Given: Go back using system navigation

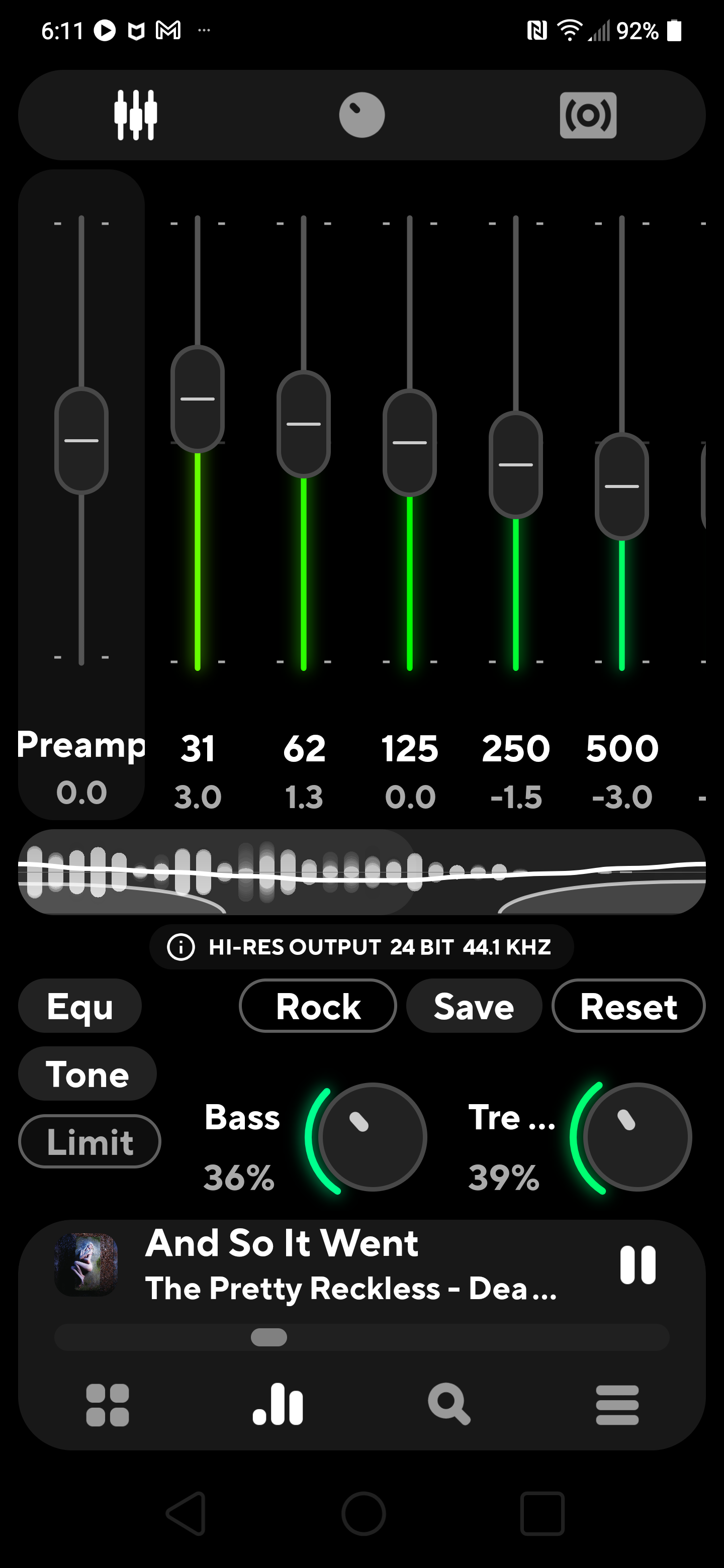Looking at the screenshot, I should (x=186, y=1513).
